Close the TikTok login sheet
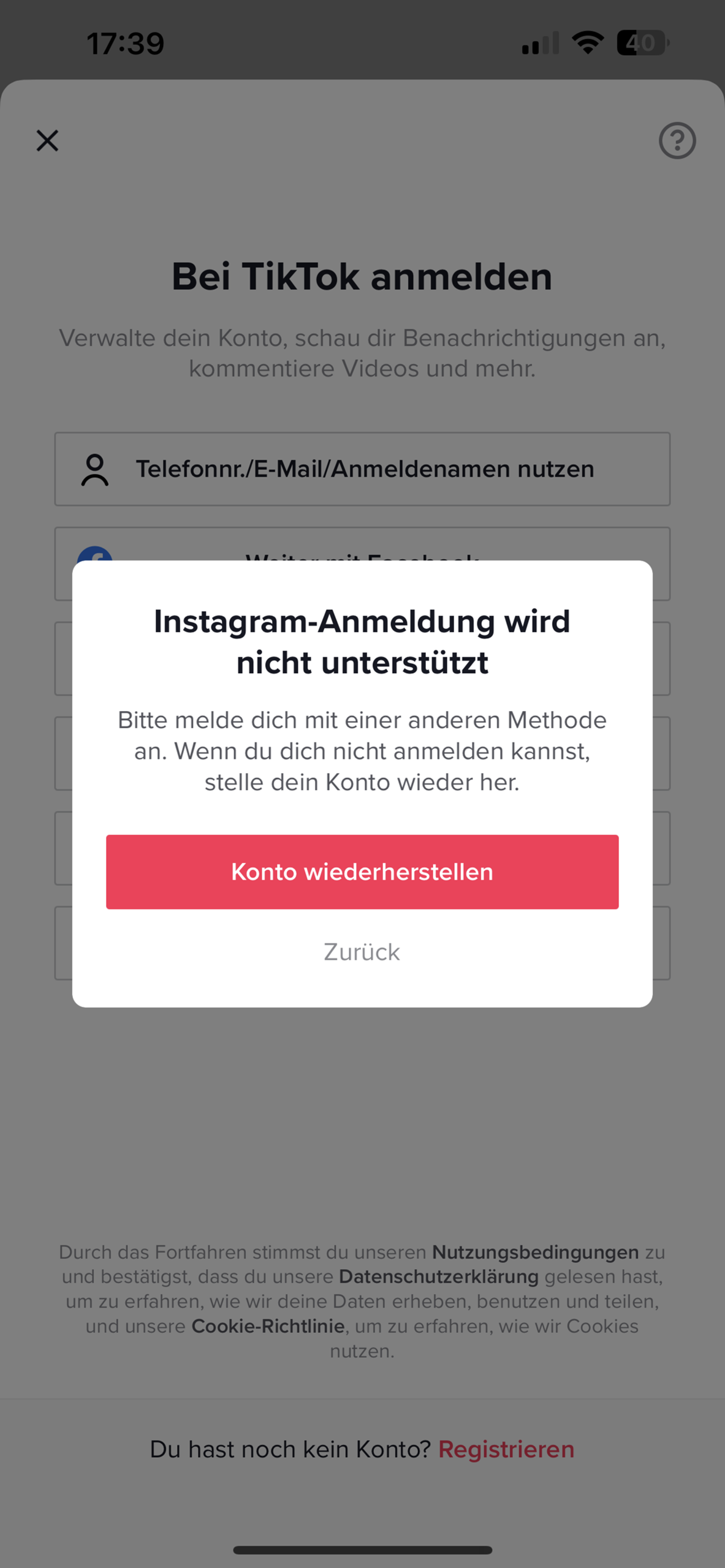The width and height of the screenshot is (725, 1568). 47,140
